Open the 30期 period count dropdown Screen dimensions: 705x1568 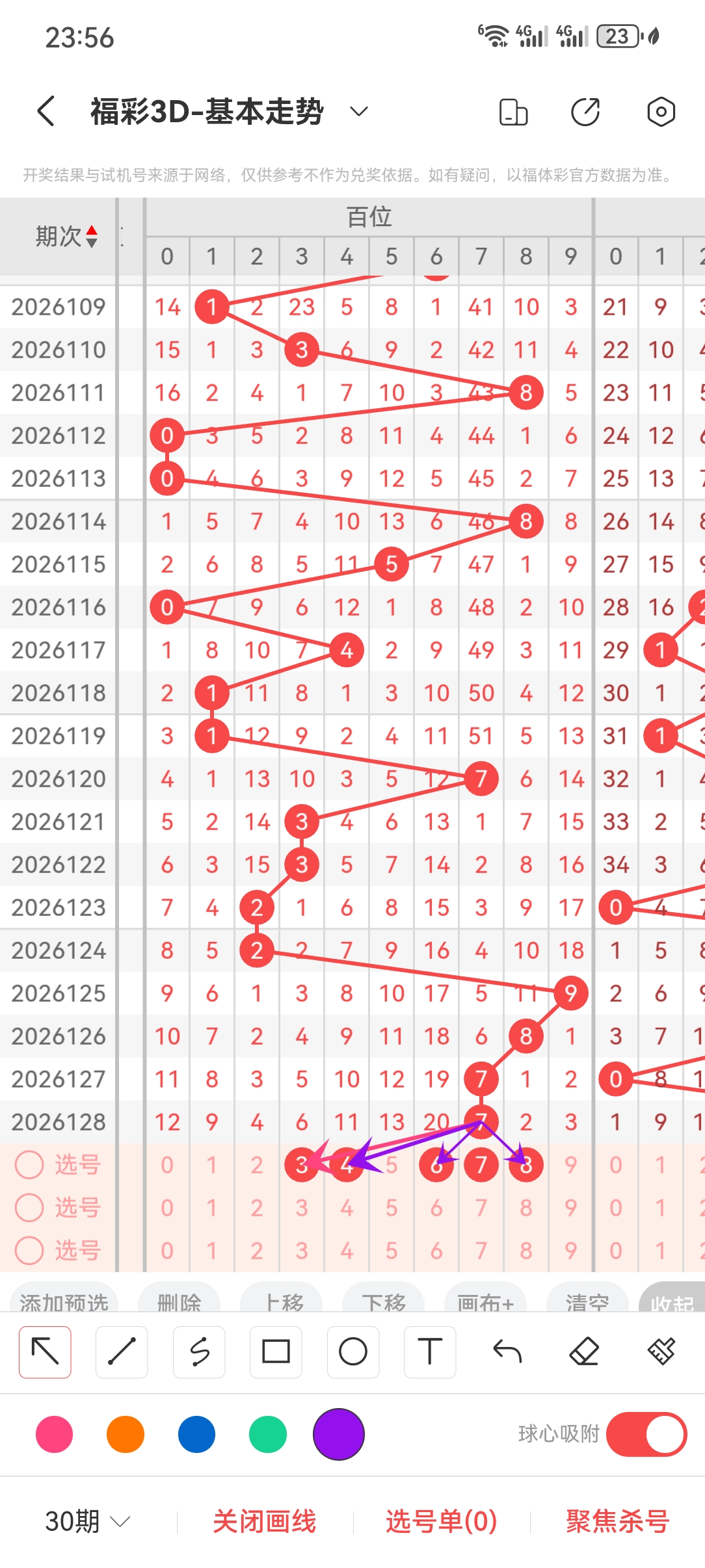click(x=87, y=1521)
